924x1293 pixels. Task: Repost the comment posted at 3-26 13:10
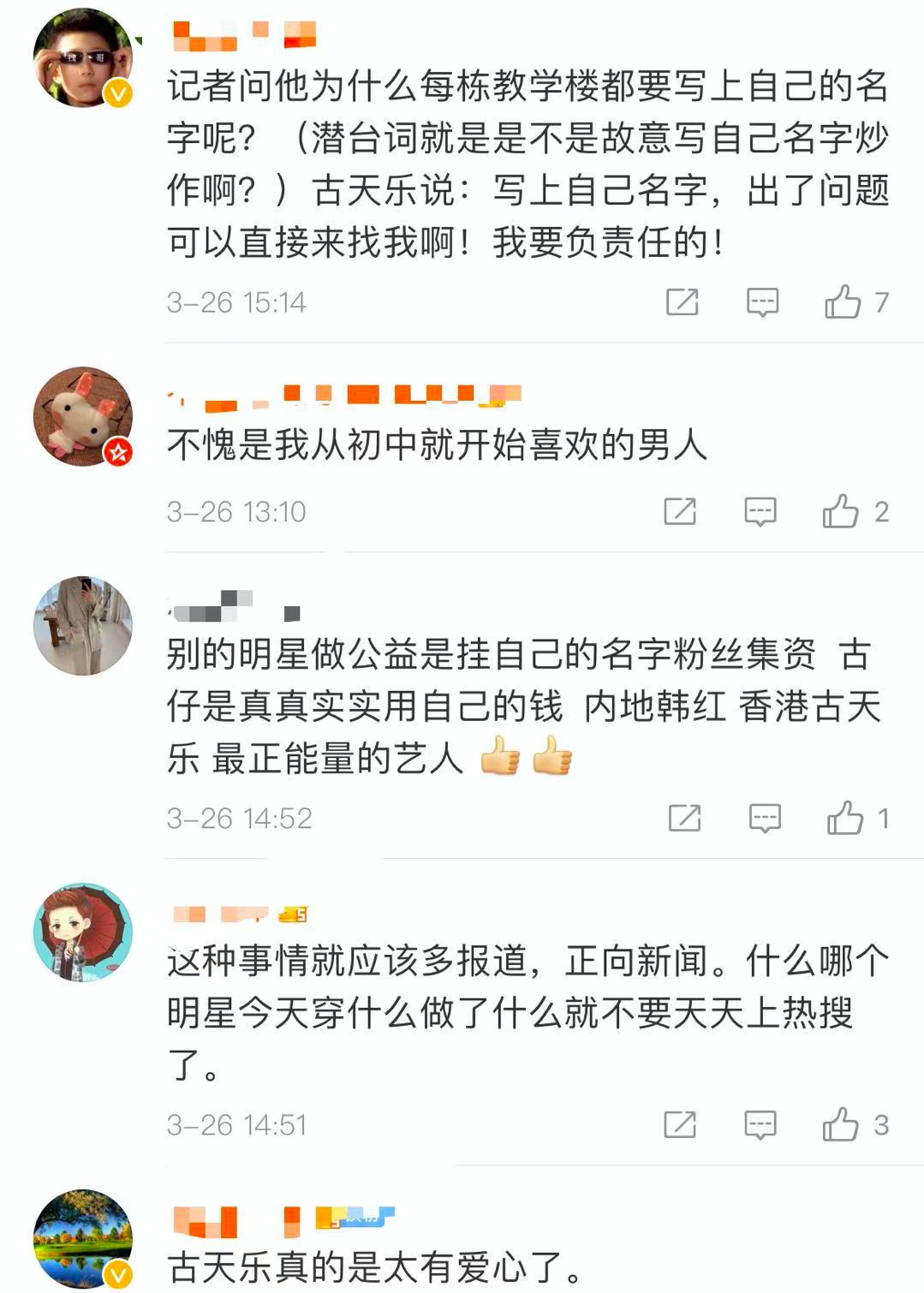click(x=680, y=512)
